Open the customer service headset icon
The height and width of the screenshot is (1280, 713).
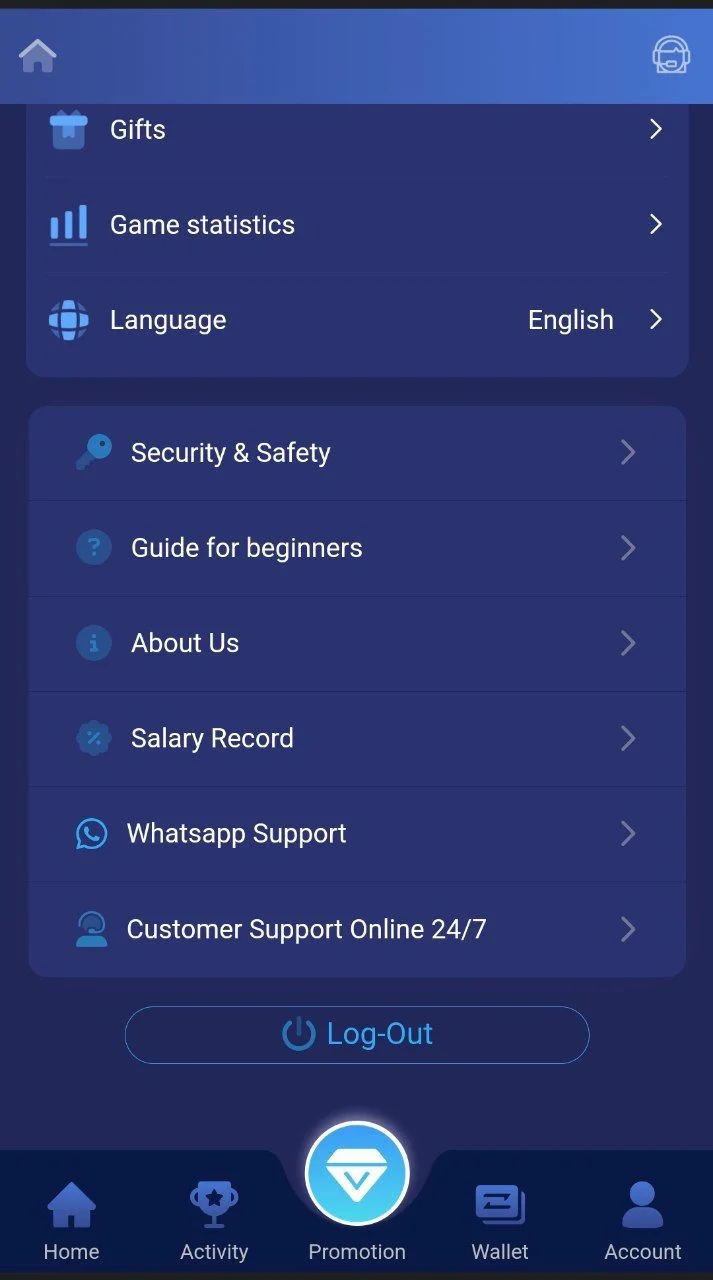point(671,56)
